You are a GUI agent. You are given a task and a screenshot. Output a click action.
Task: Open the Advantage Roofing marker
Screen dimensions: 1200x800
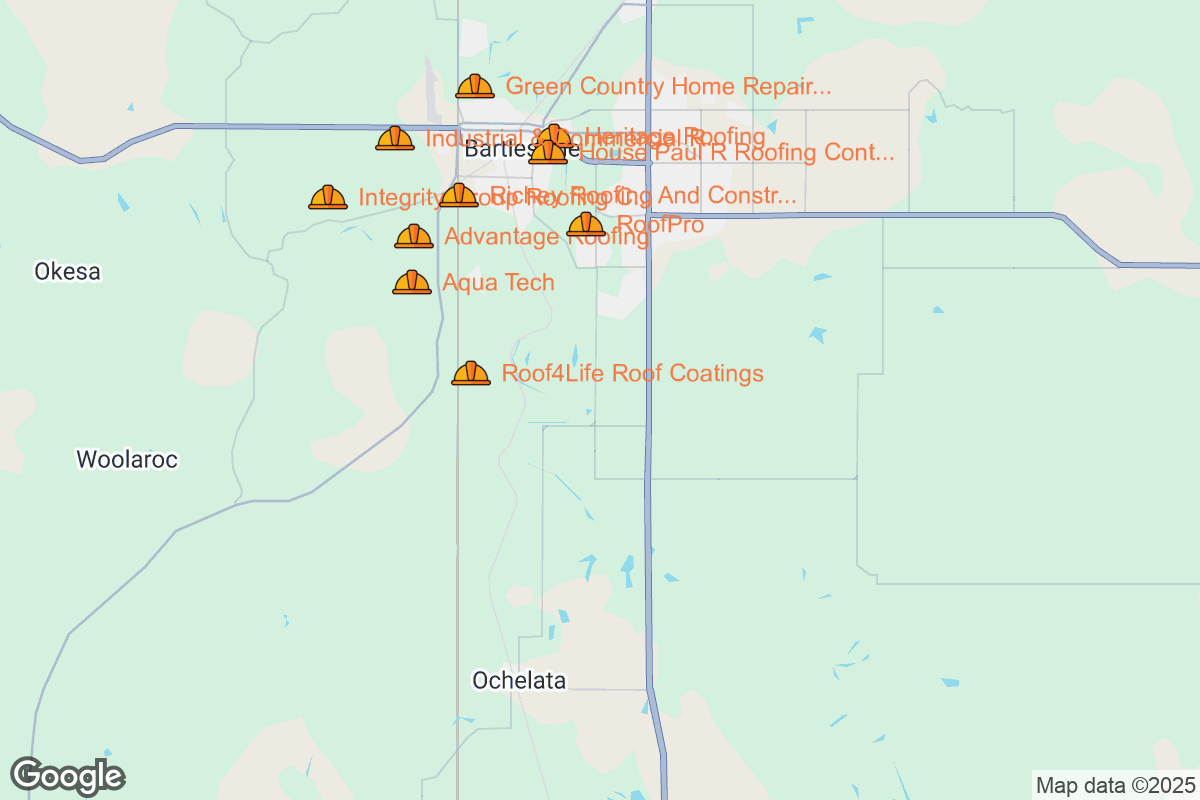point(414,237)
